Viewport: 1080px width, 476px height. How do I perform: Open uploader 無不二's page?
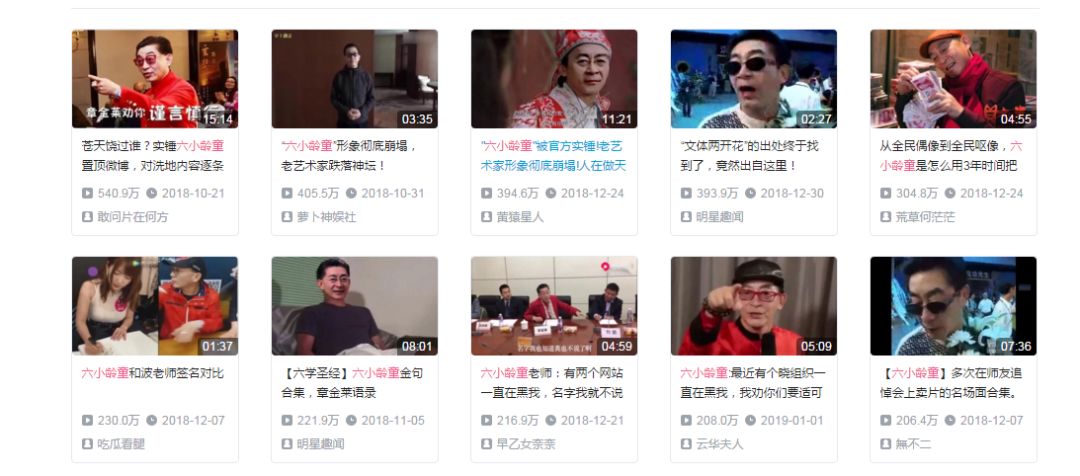912,443
